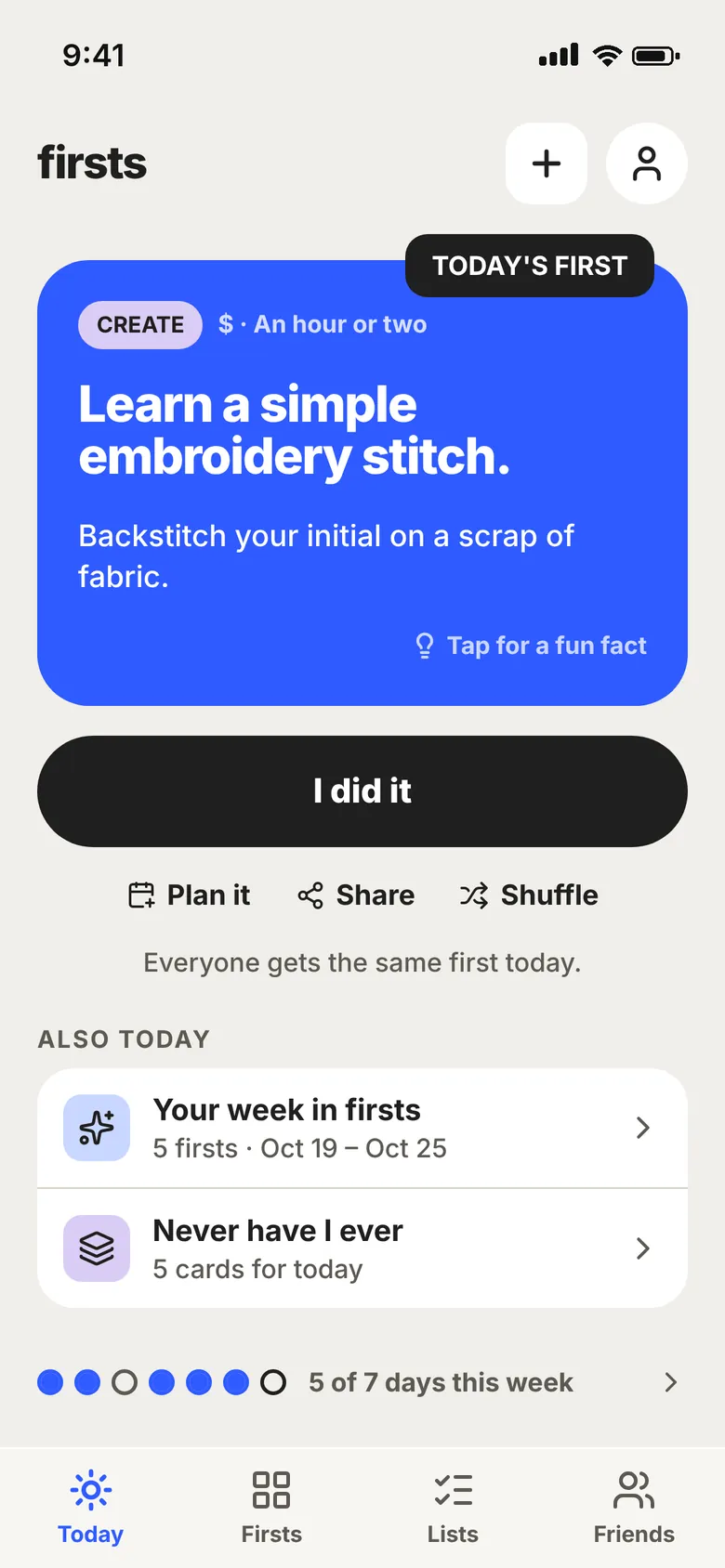Go to the Lists tab
The width and height of the screenshot is (725, 1568).
coord(453,1507)
